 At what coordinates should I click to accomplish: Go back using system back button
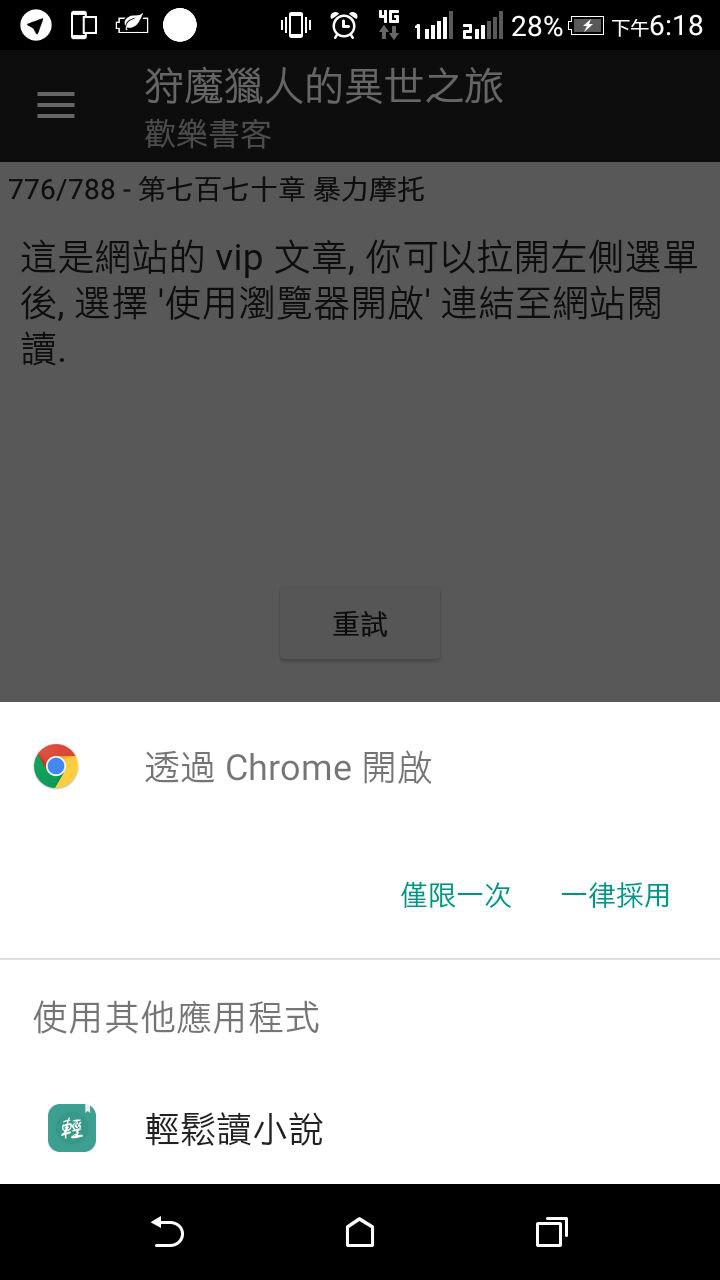[167, 1232]
